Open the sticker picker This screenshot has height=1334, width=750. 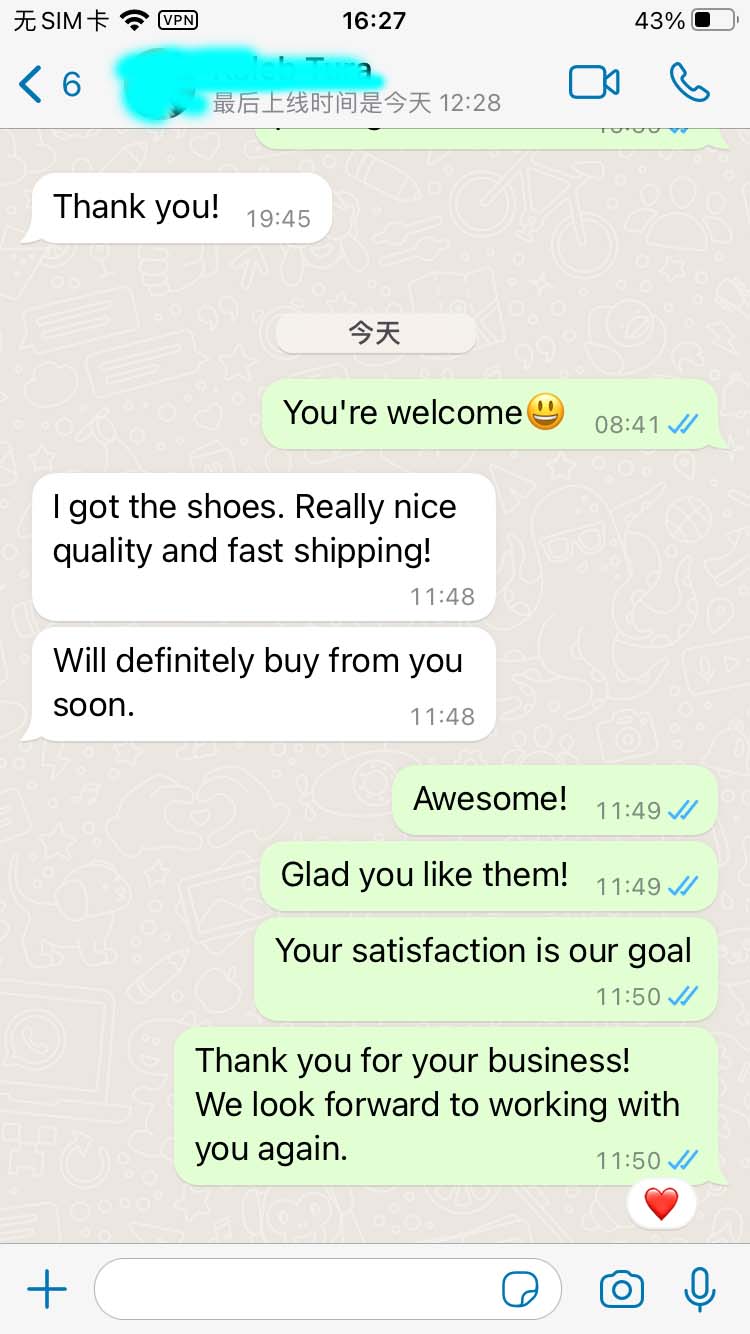(x=520, y=1290)
